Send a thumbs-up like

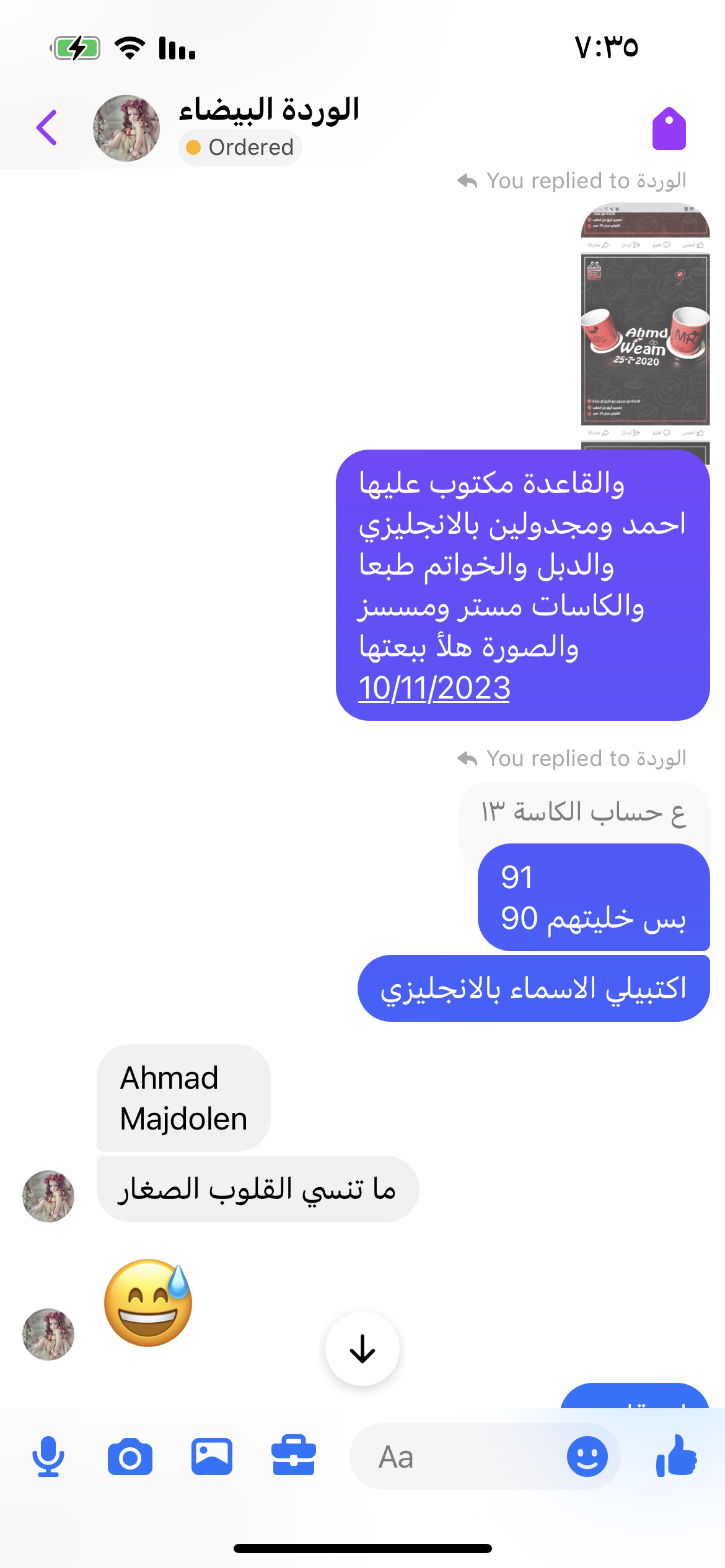pos(677,1457)
